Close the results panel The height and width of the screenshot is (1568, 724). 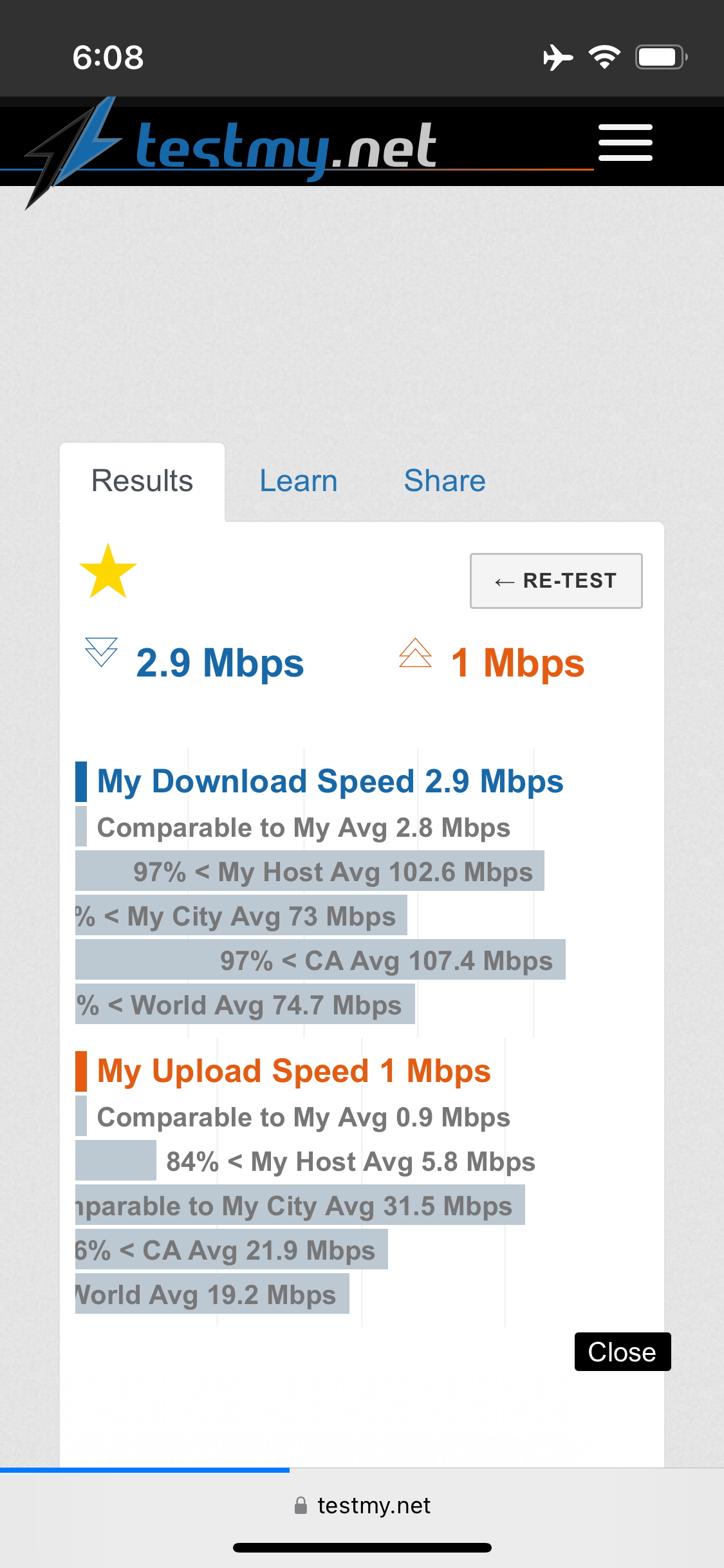(x=622, y=1352)
